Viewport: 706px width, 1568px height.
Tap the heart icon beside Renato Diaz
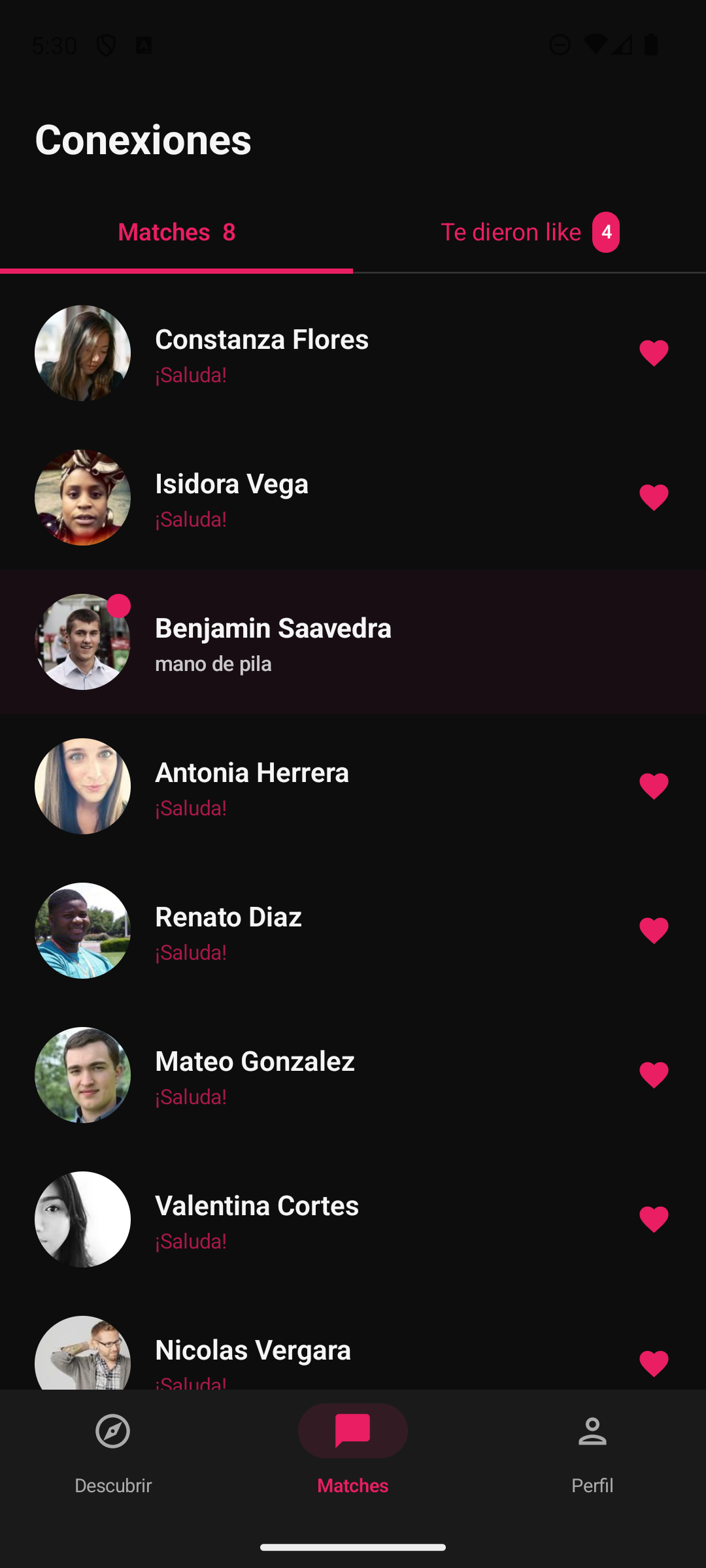pos(654,930)
